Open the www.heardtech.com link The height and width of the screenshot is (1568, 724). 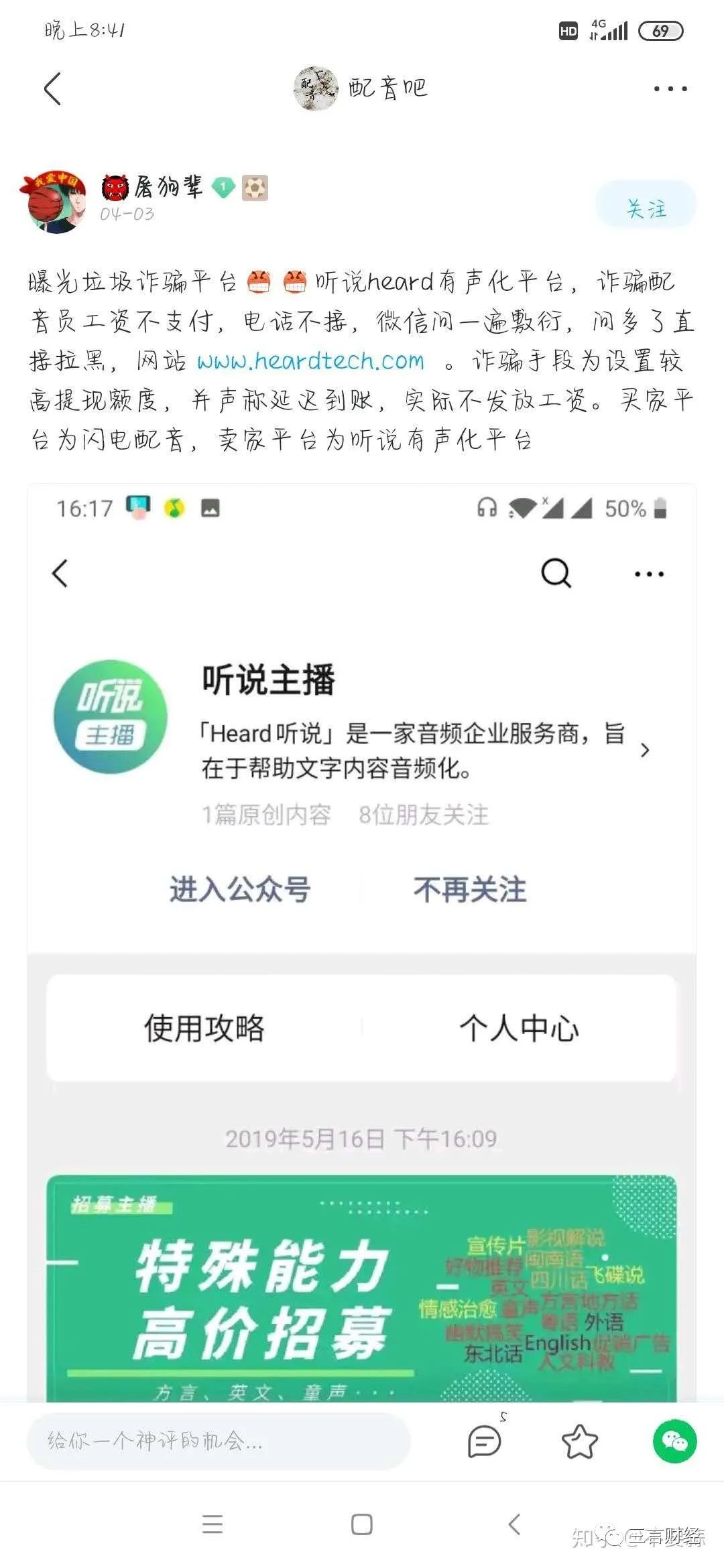coord(310,361)
